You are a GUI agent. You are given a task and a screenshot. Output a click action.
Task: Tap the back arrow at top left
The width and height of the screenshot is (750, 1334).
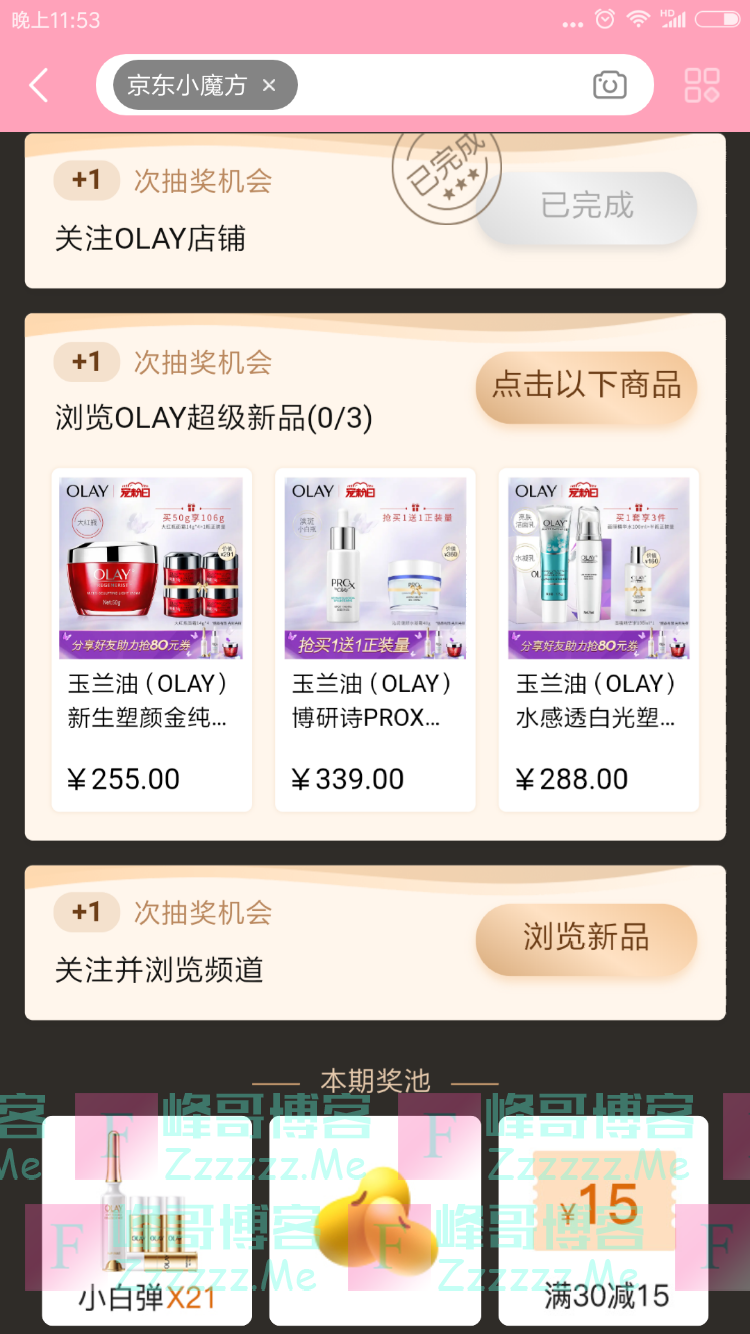point(38,86)
